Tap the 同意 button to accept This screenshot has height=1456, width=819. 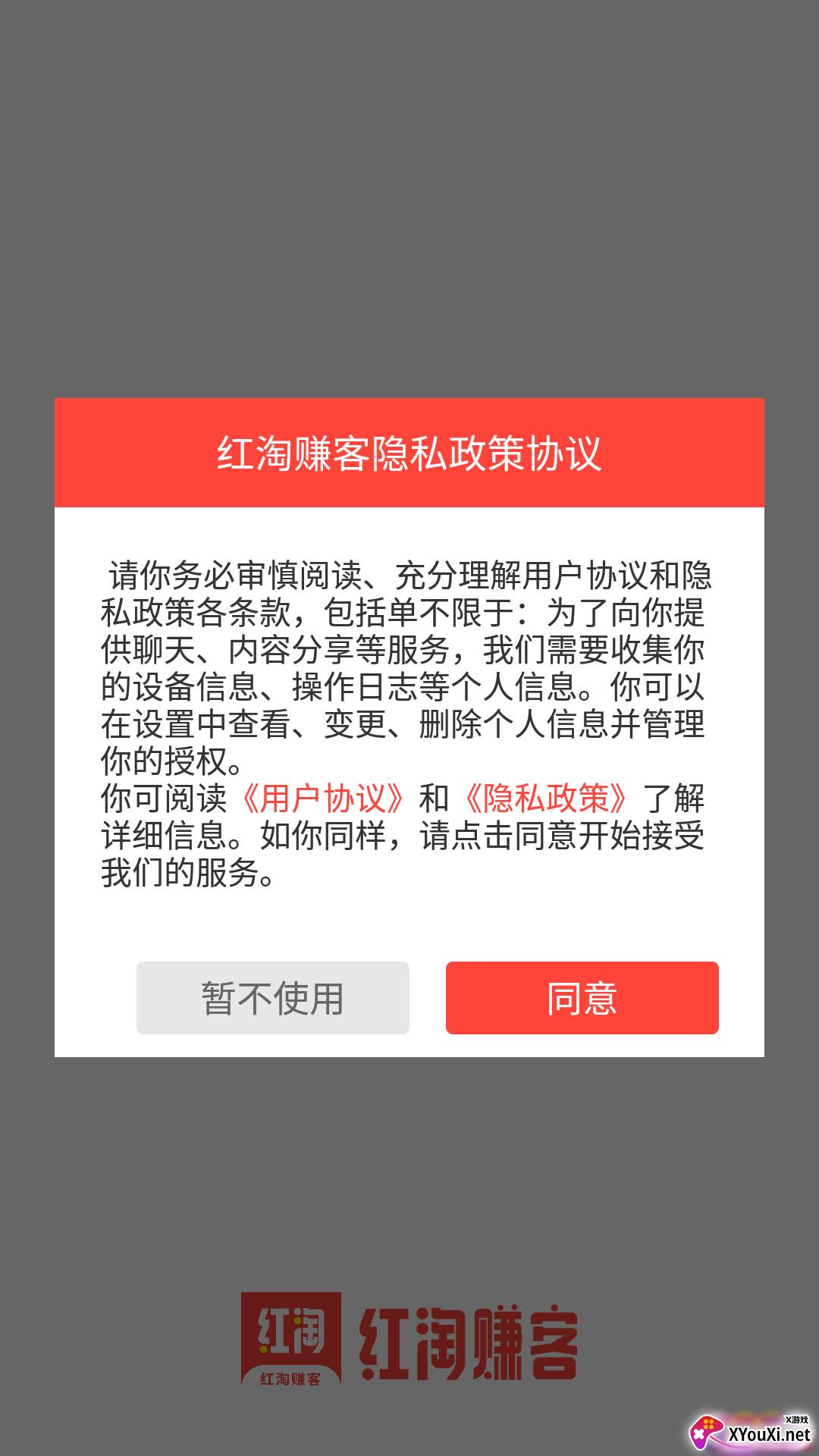pos(582,997)
